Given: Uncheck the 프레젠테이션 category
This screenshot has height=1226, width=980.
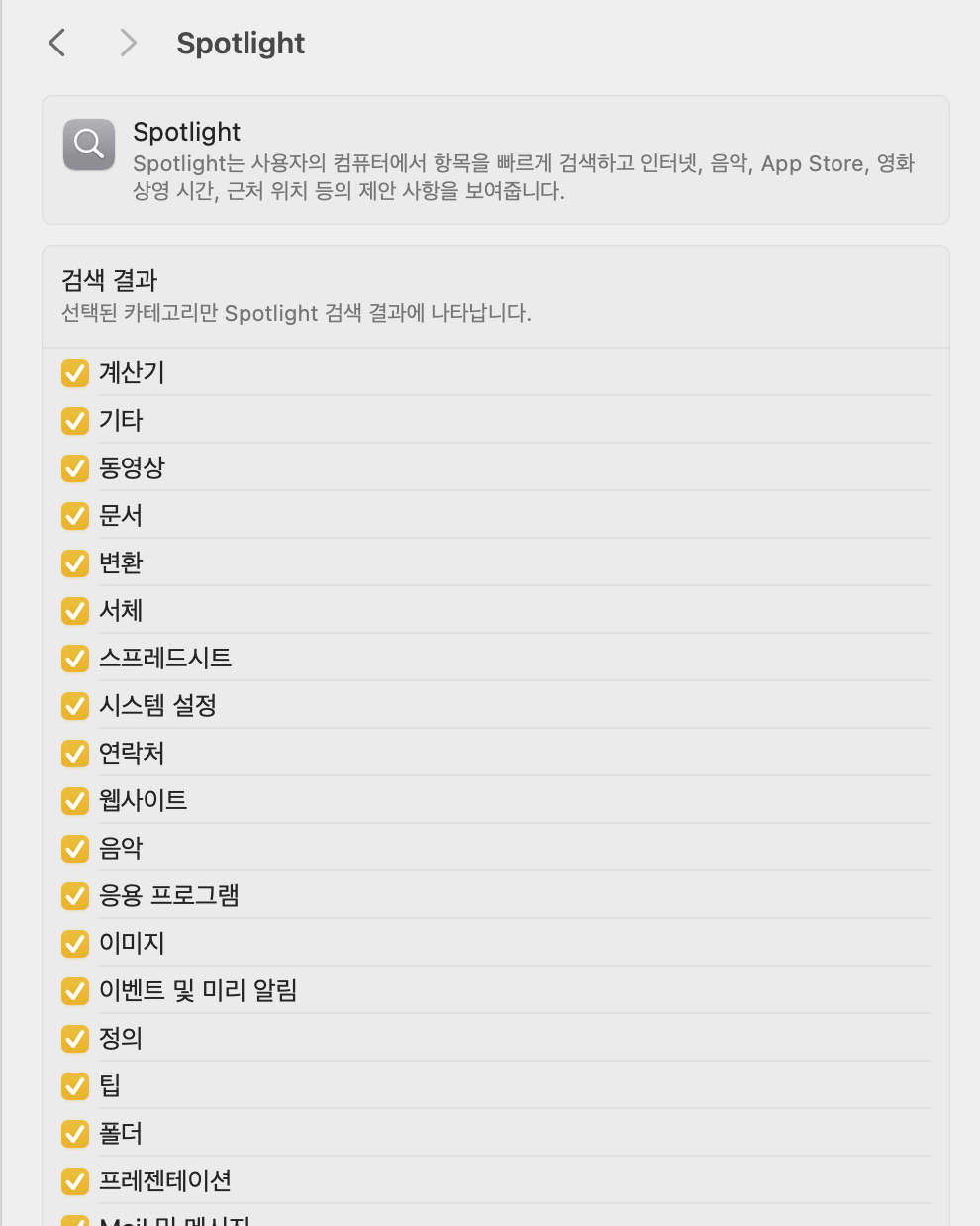Looking at the screenshot, I should 75,1181.
